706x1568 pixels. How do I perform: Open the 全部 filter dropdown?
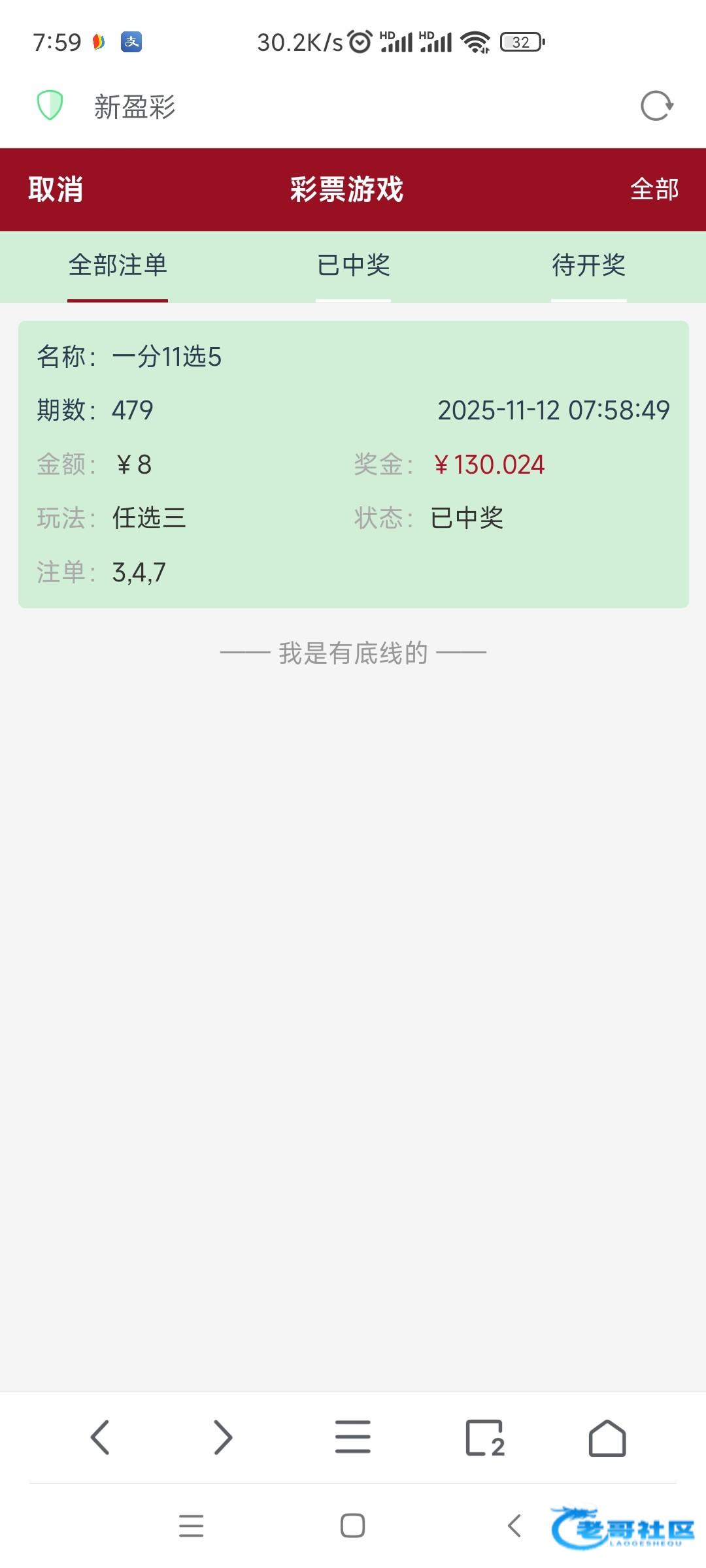(x=654, y=189)
